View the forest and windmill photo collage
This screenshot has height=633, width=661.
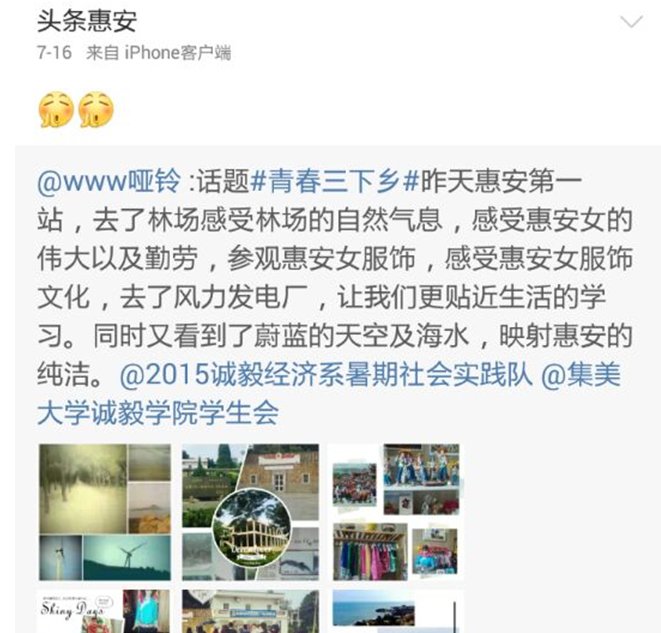point(105,512)
